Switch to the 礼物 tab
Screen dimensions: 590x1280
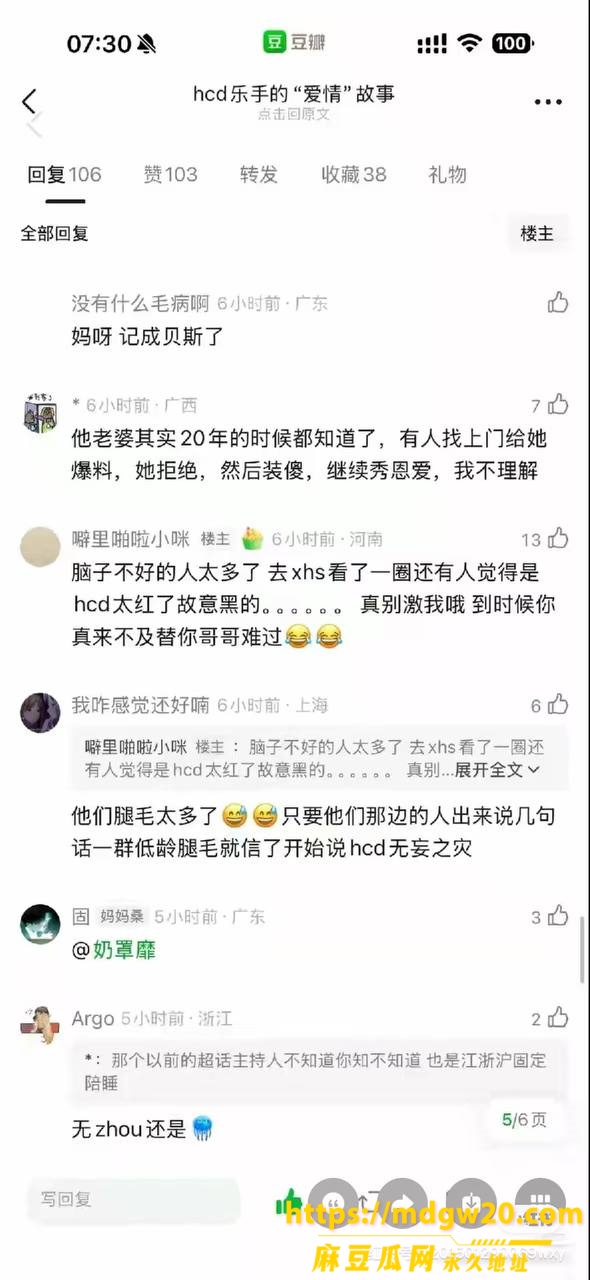click(x=447, y=175)
